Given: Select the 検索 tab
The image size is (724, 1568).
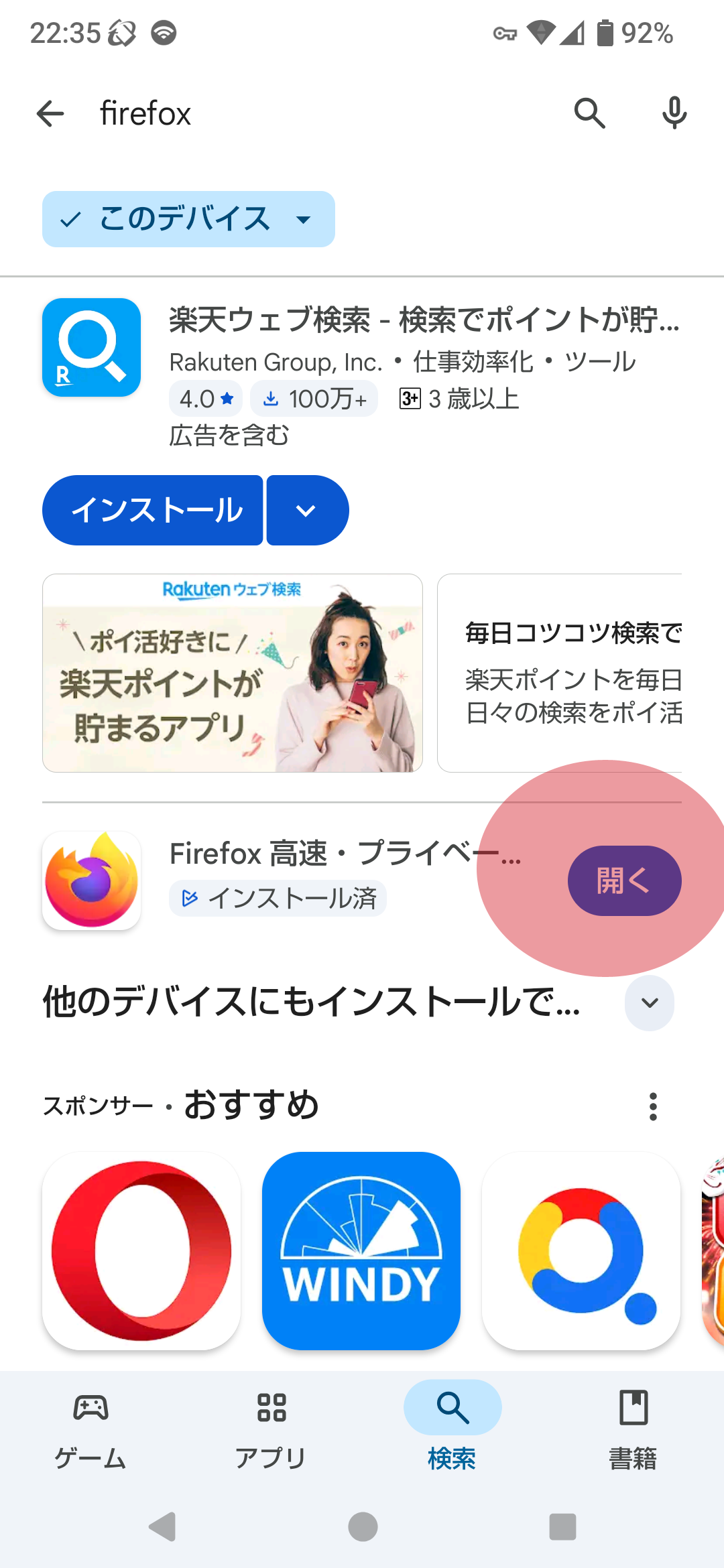Looking at the screenshot, I should click(x=452, y=1427).
